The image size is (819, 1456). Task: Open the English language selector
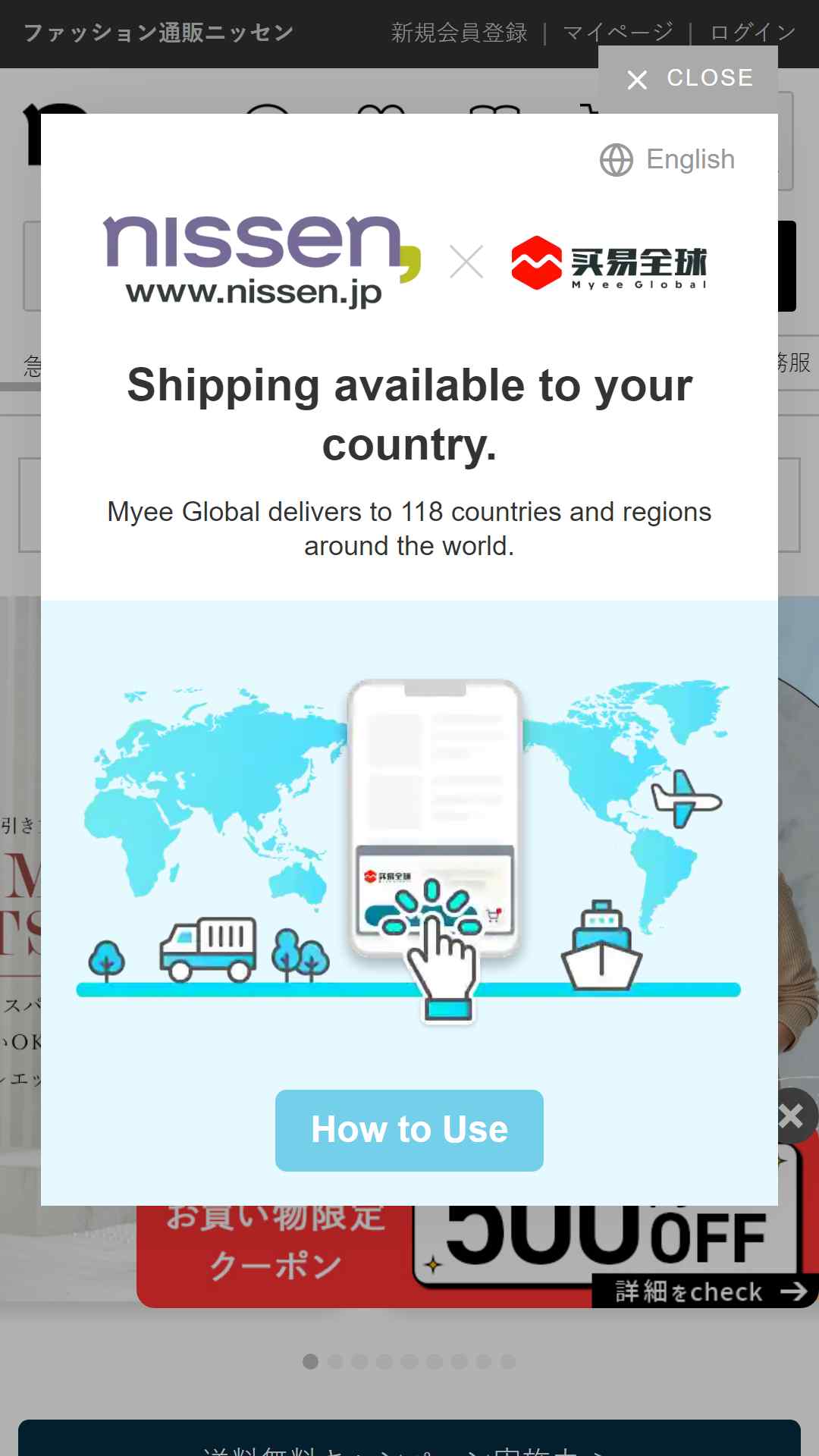(667, 160)
